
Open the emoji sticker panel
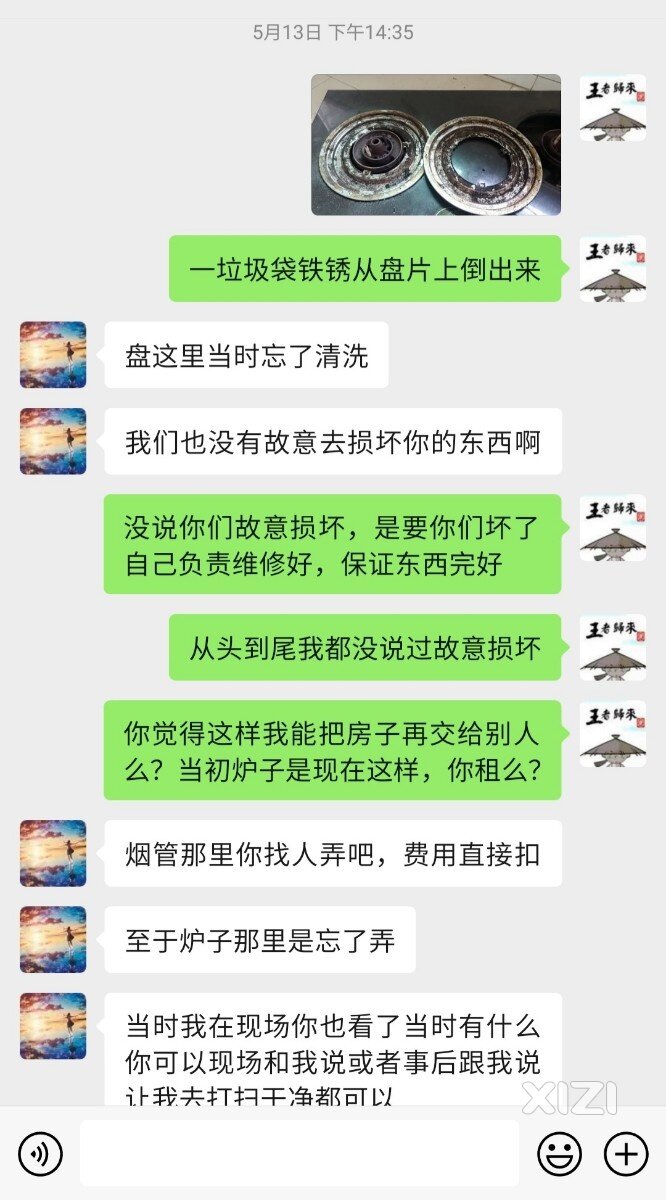click(x=559, y=1154)
